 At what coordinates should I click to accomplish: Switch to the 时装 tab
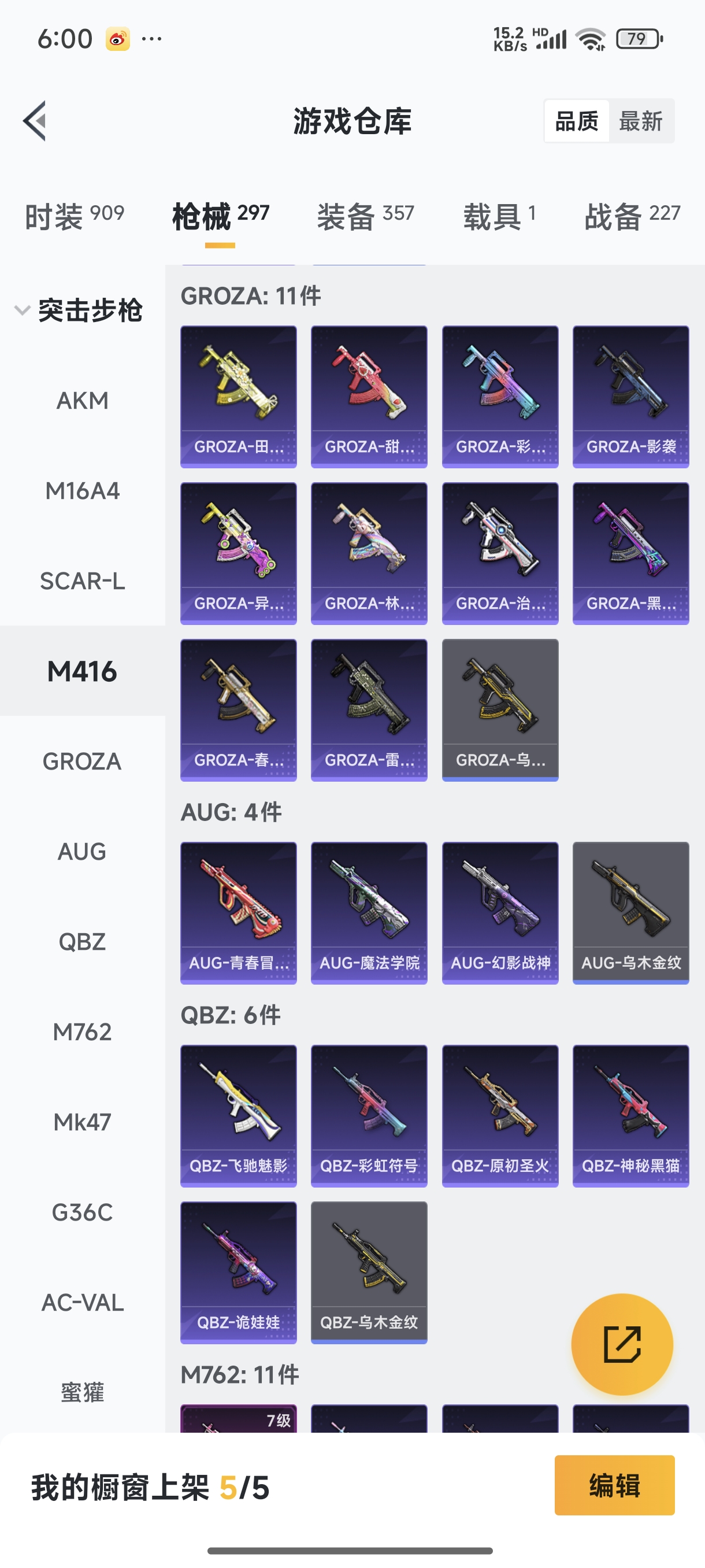(74, 216)
